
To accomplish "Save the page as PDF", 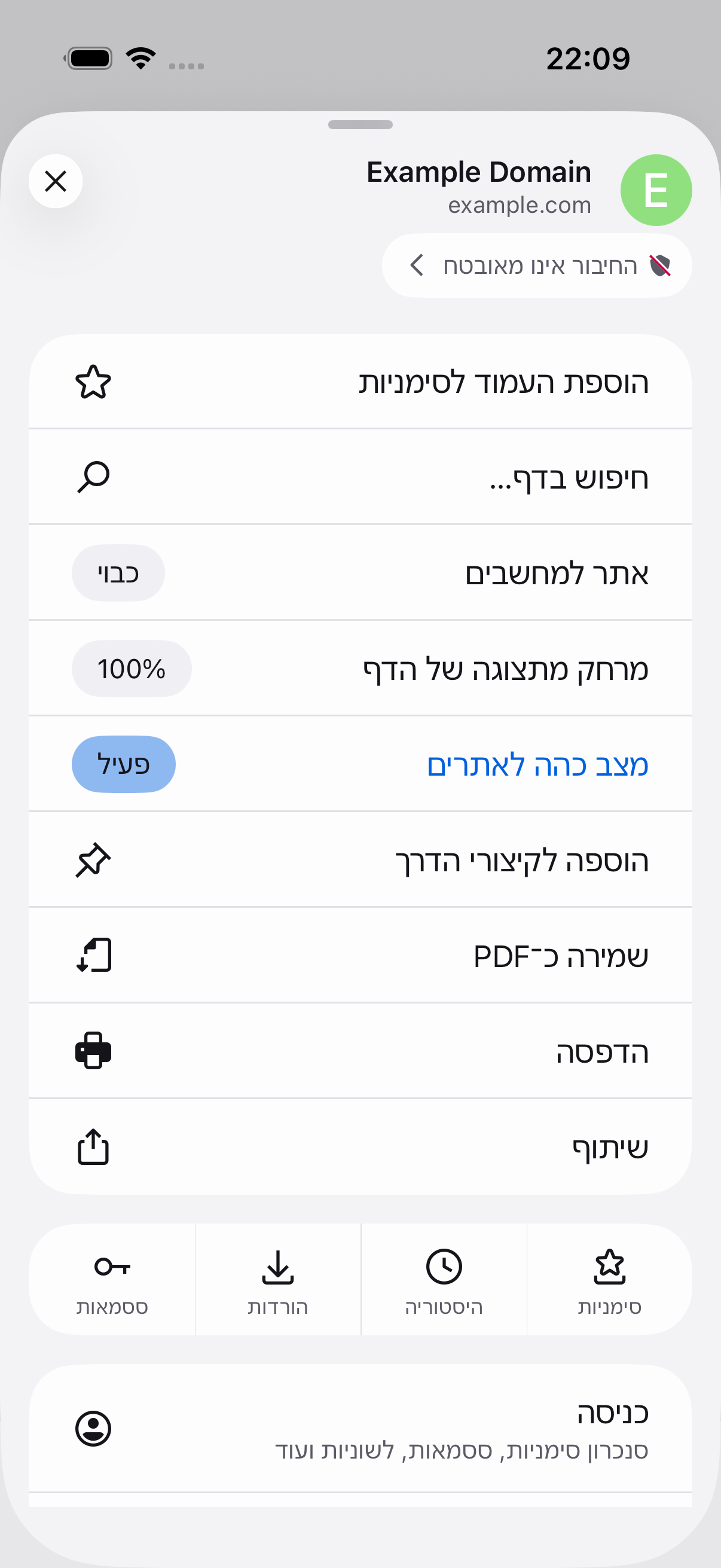I will click(360, 955).
